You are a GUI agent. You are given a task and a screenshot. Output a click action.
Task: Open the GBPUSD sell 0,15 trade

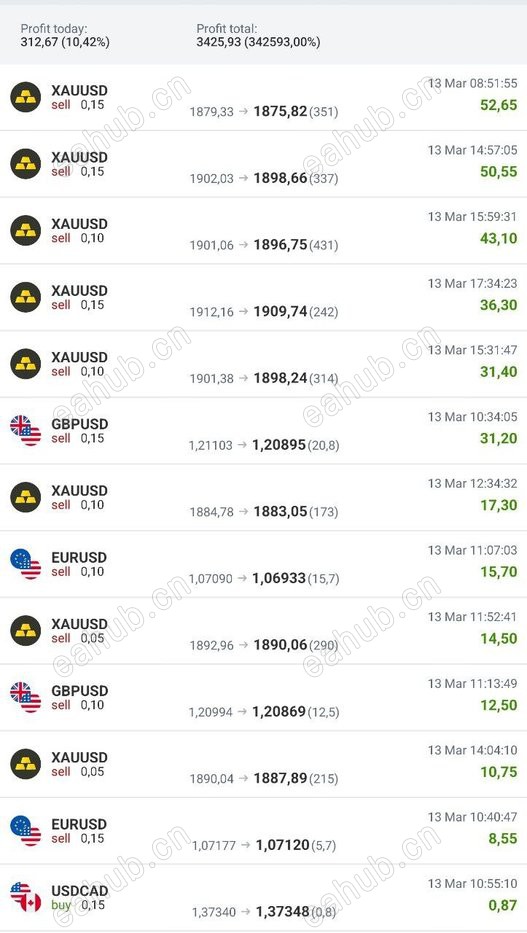point(264,431)
